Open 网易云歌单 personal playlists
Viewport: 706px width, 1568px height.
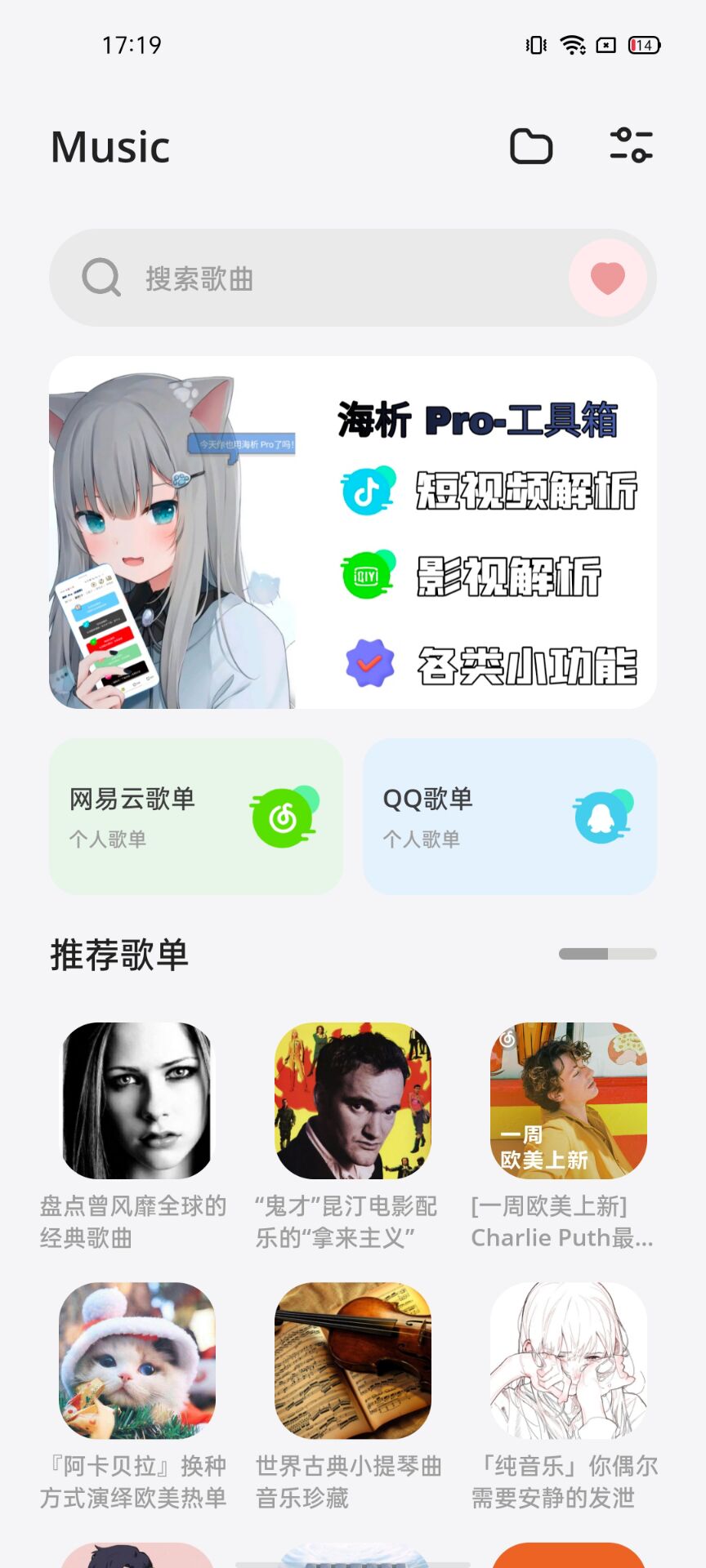pos(196,817)
